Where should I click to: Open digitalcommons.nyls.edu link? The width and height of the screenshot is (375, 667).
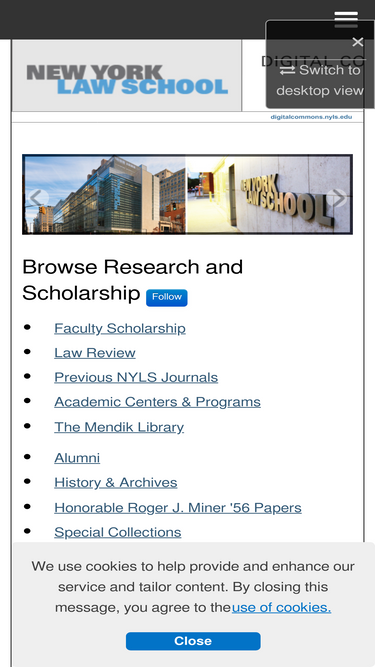311,117
